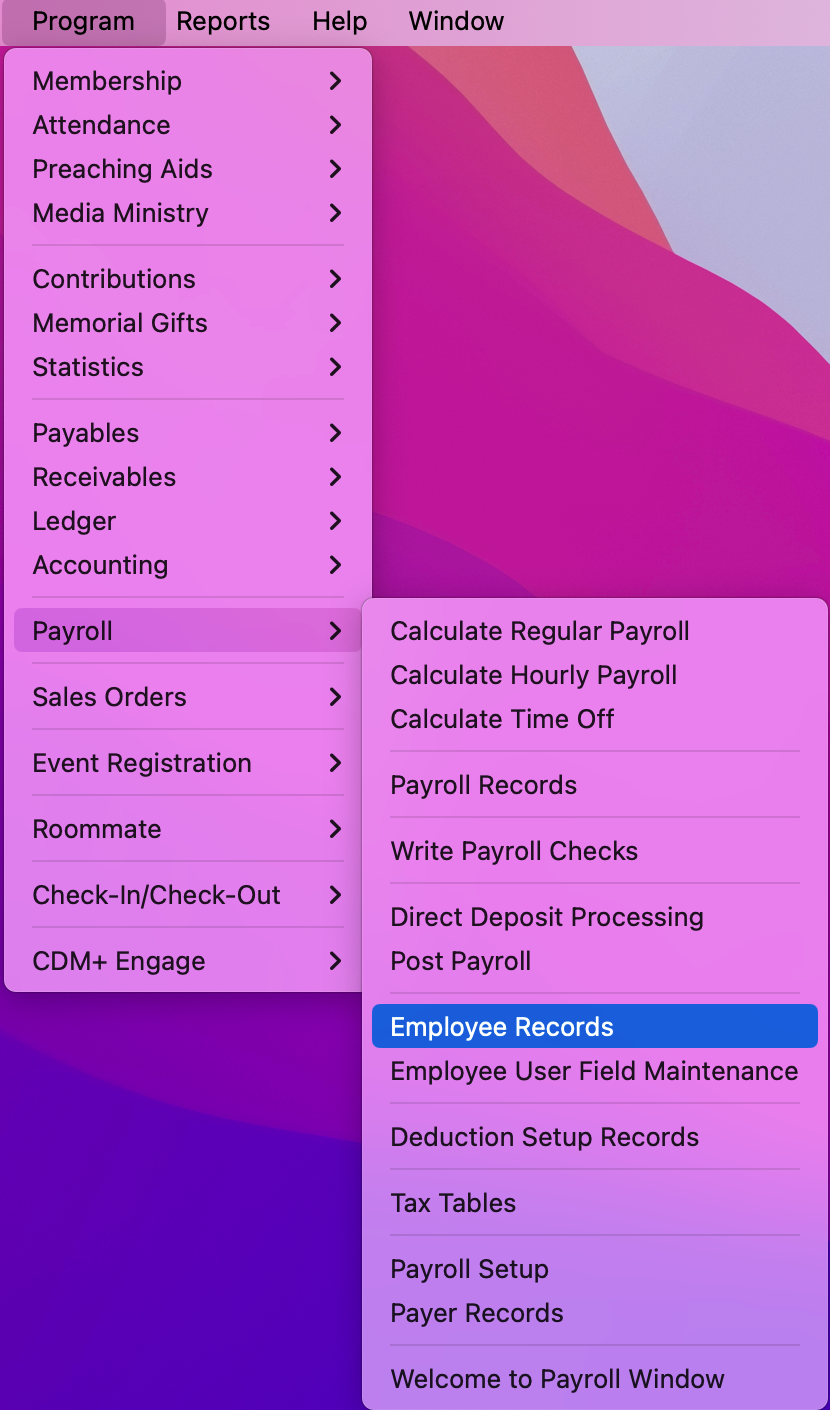
Task: Open Payroll Records
Action: (x=483, y=785)
